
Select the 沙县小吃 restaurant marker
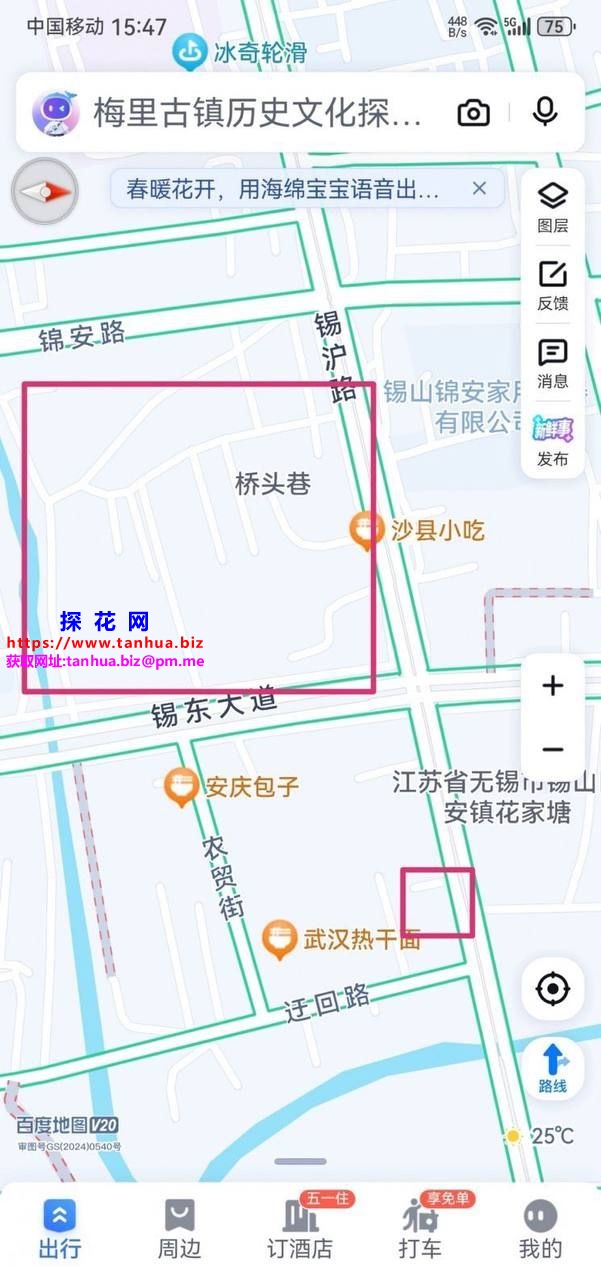point(367,530)
